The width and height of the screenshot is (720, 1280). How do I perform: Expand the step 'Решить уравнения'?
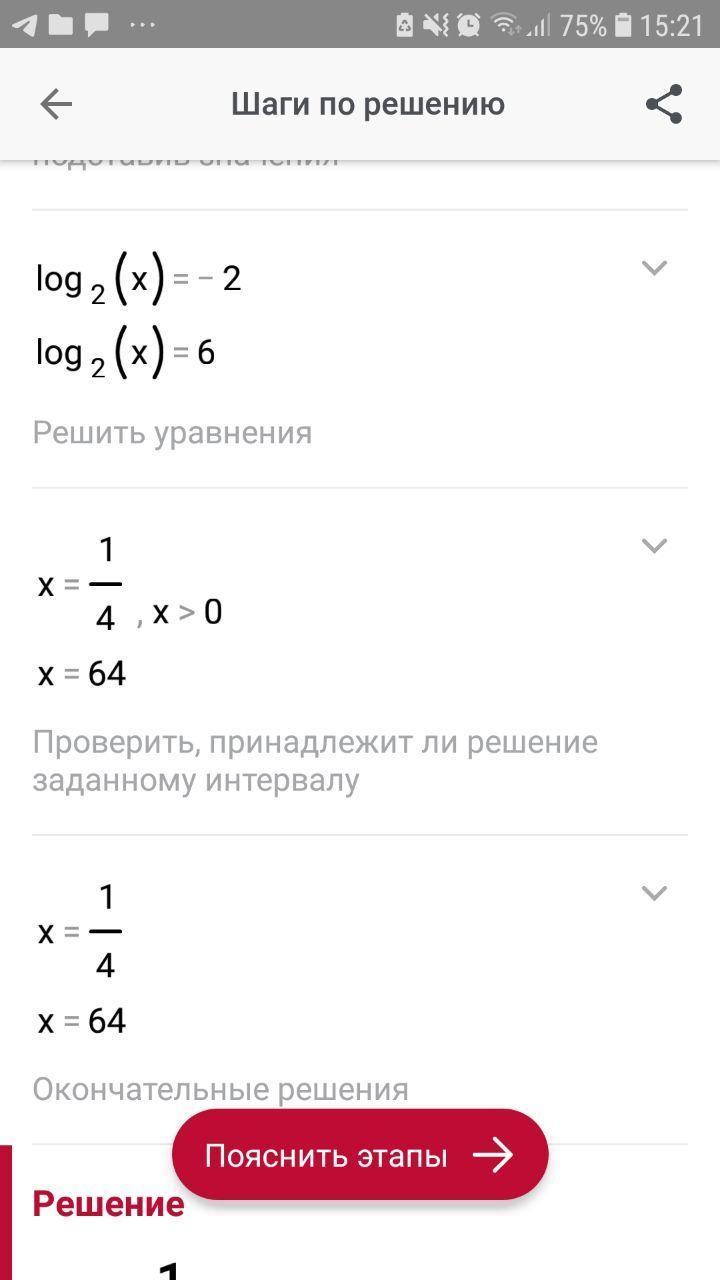653,268
